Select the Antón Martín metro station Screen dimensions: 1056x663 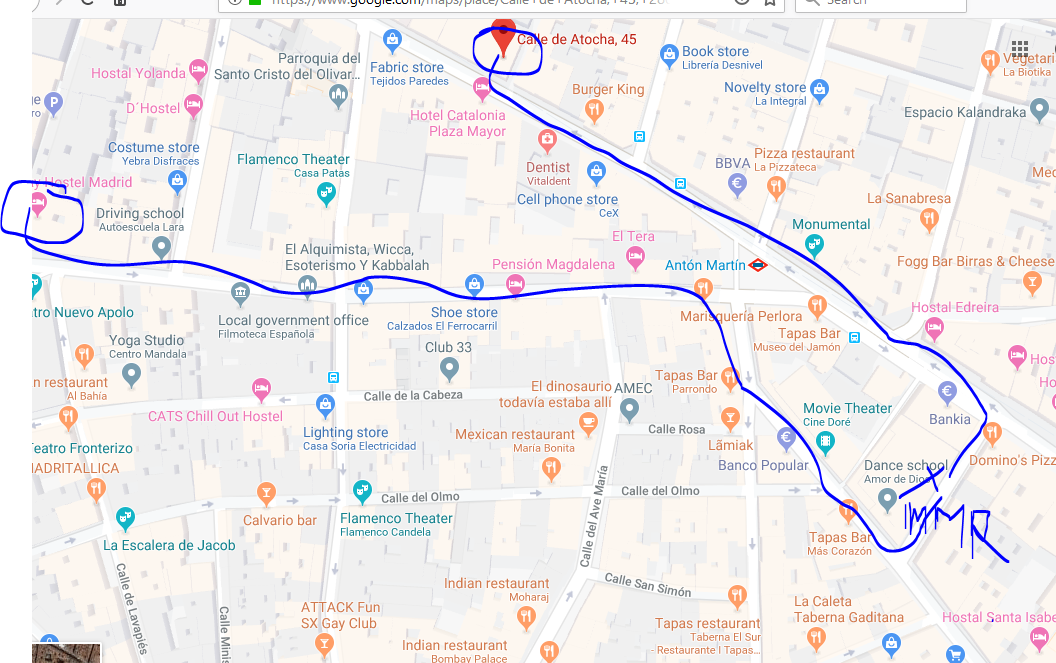(x=759, y=265)
